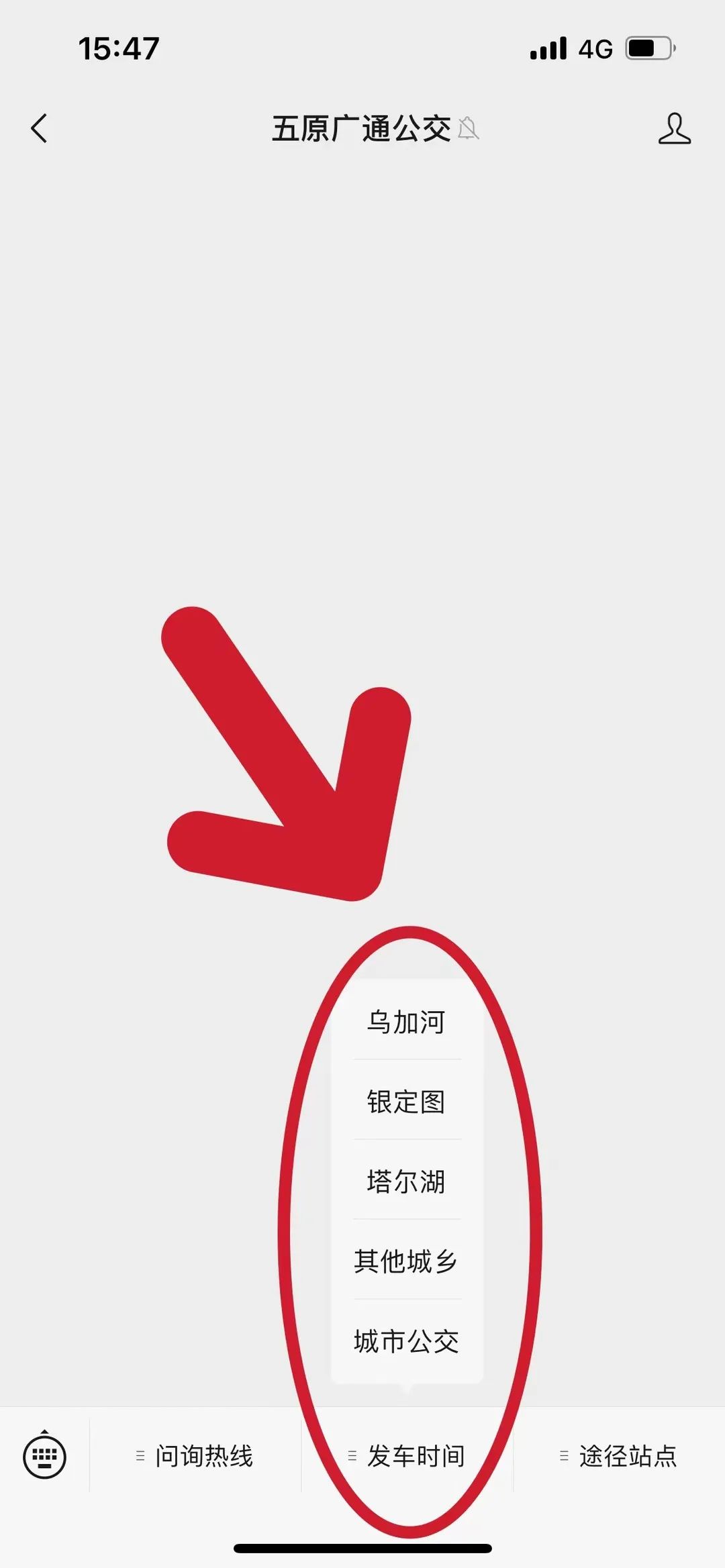This screenshot has height=1568, width=725.
Task: Select 乌加河 from the popup menu
Action: (x=407, y=1022)
